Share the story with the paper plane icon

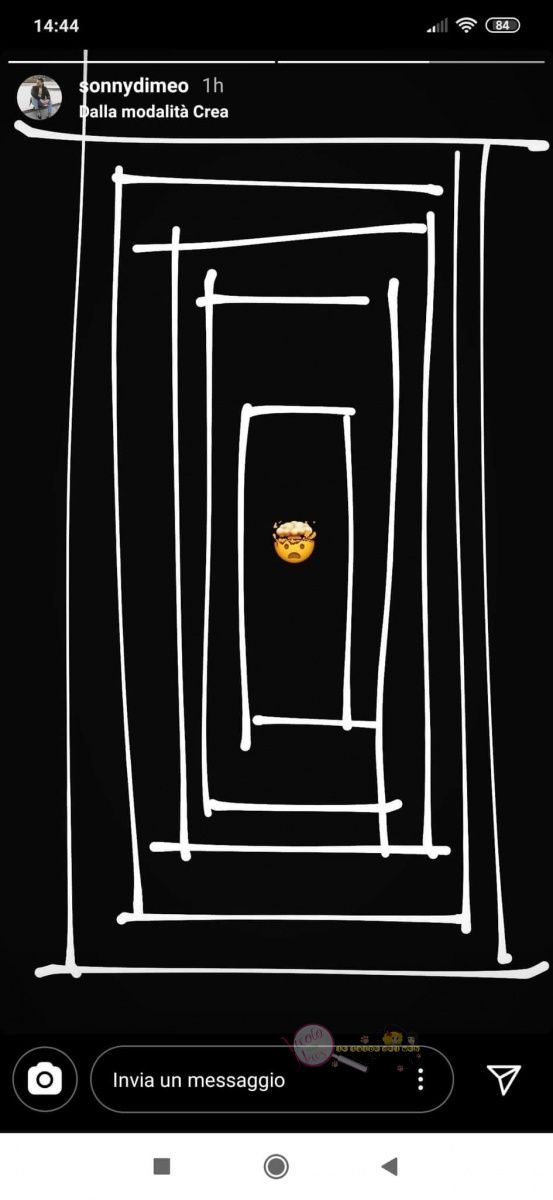click(x=504, y=1079)
